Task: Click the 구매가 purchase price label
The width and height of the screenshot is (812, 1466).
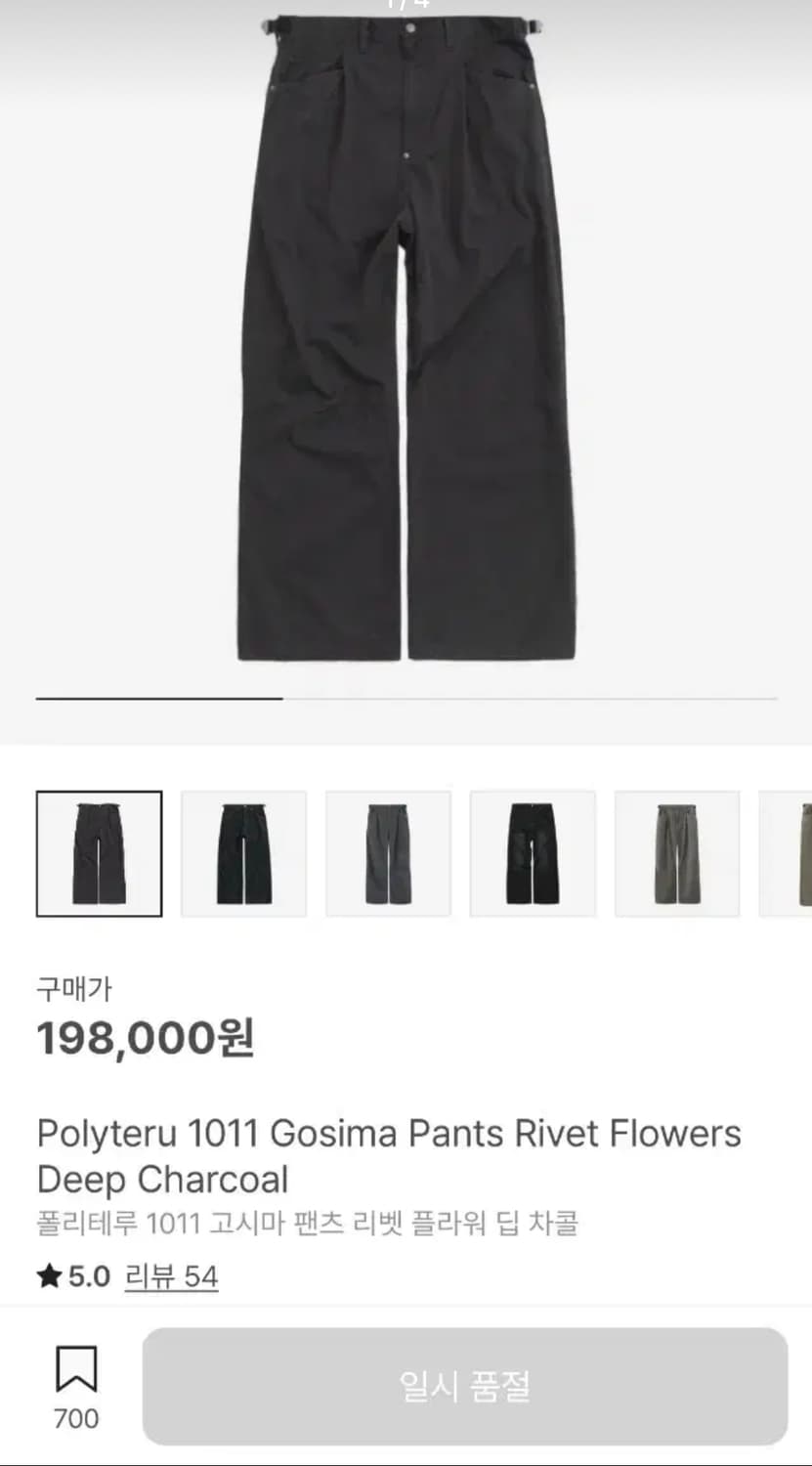Action: (x=73, y=988)
